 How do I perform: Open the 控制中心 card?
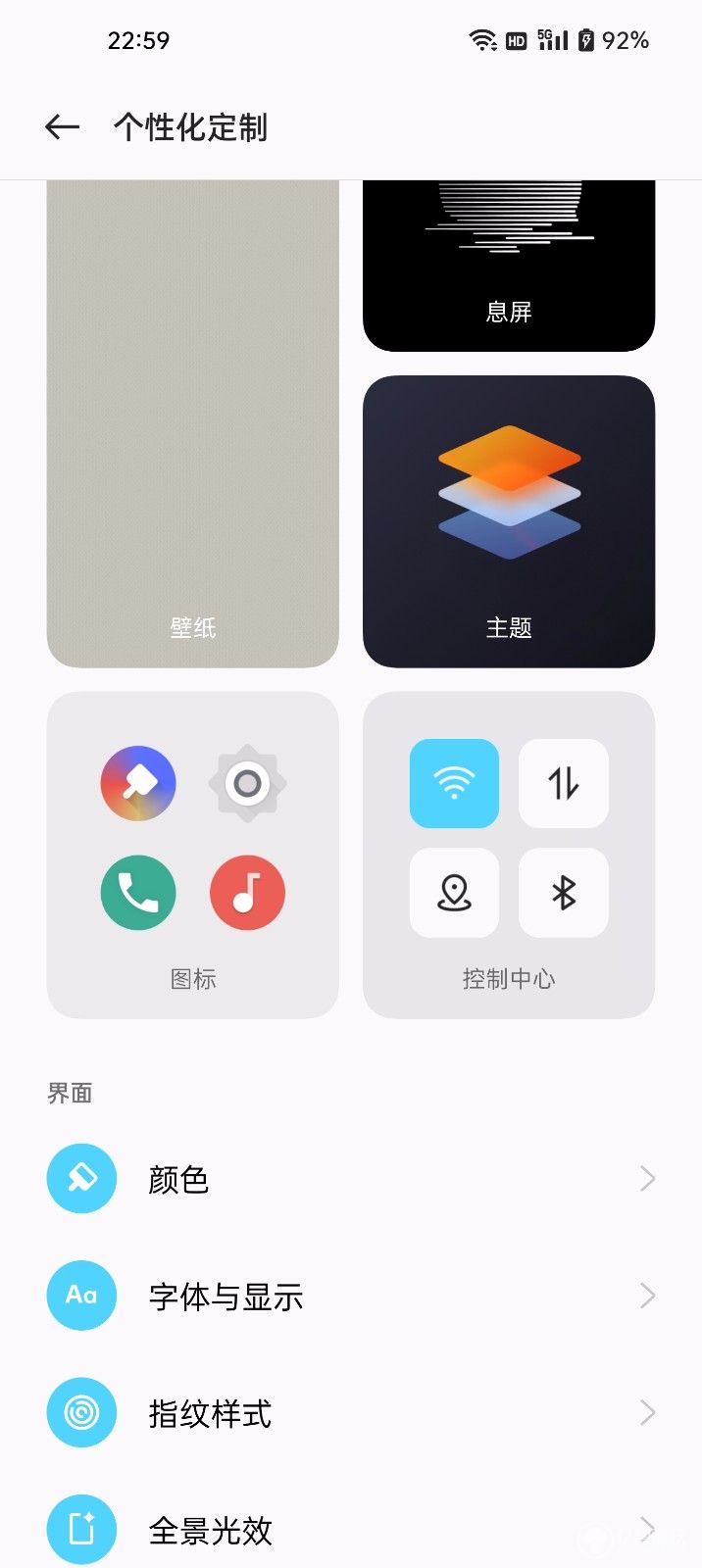[509, 855]
